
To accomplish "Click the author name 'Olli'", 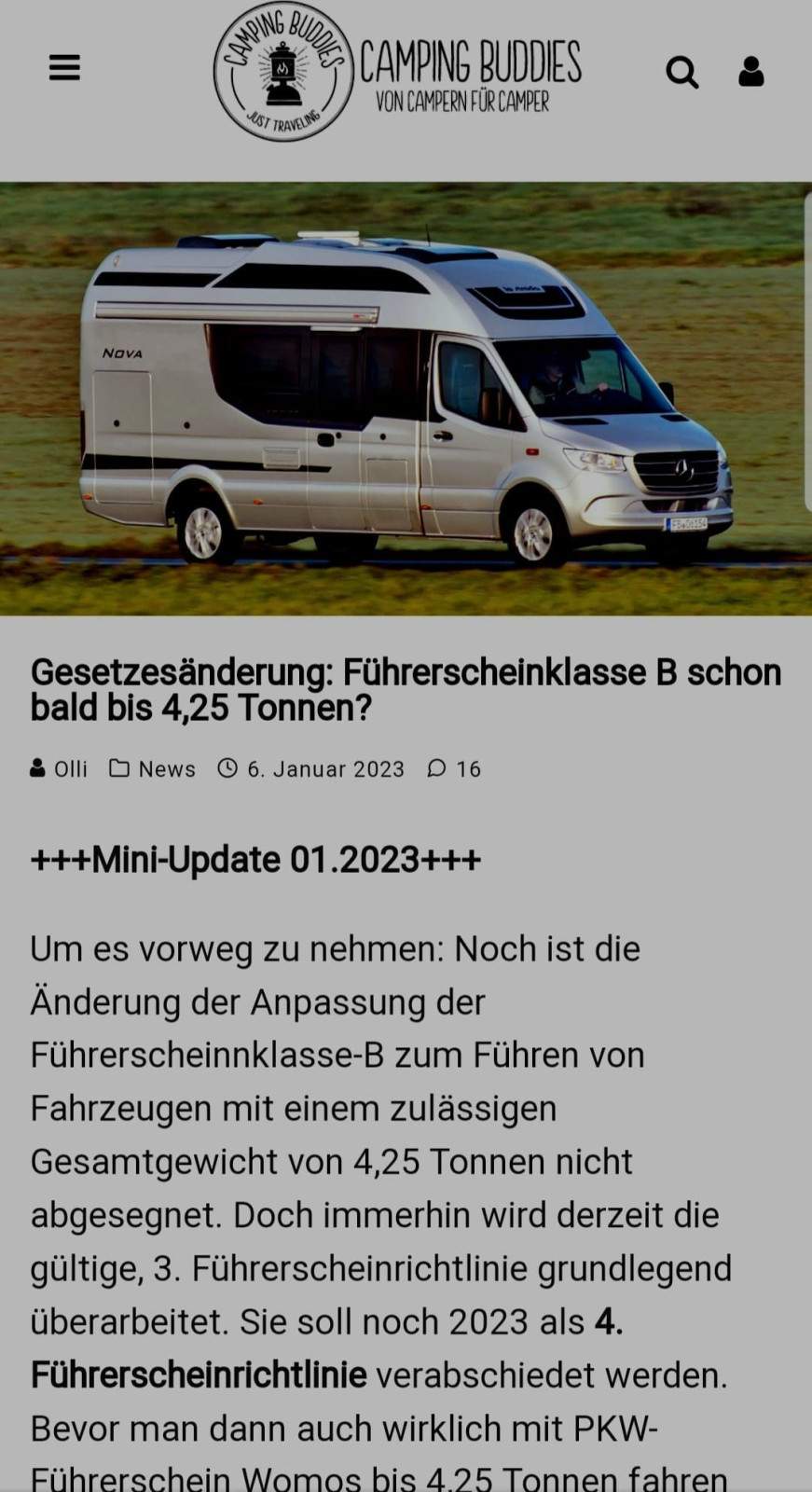I will [x=68, y=769].
